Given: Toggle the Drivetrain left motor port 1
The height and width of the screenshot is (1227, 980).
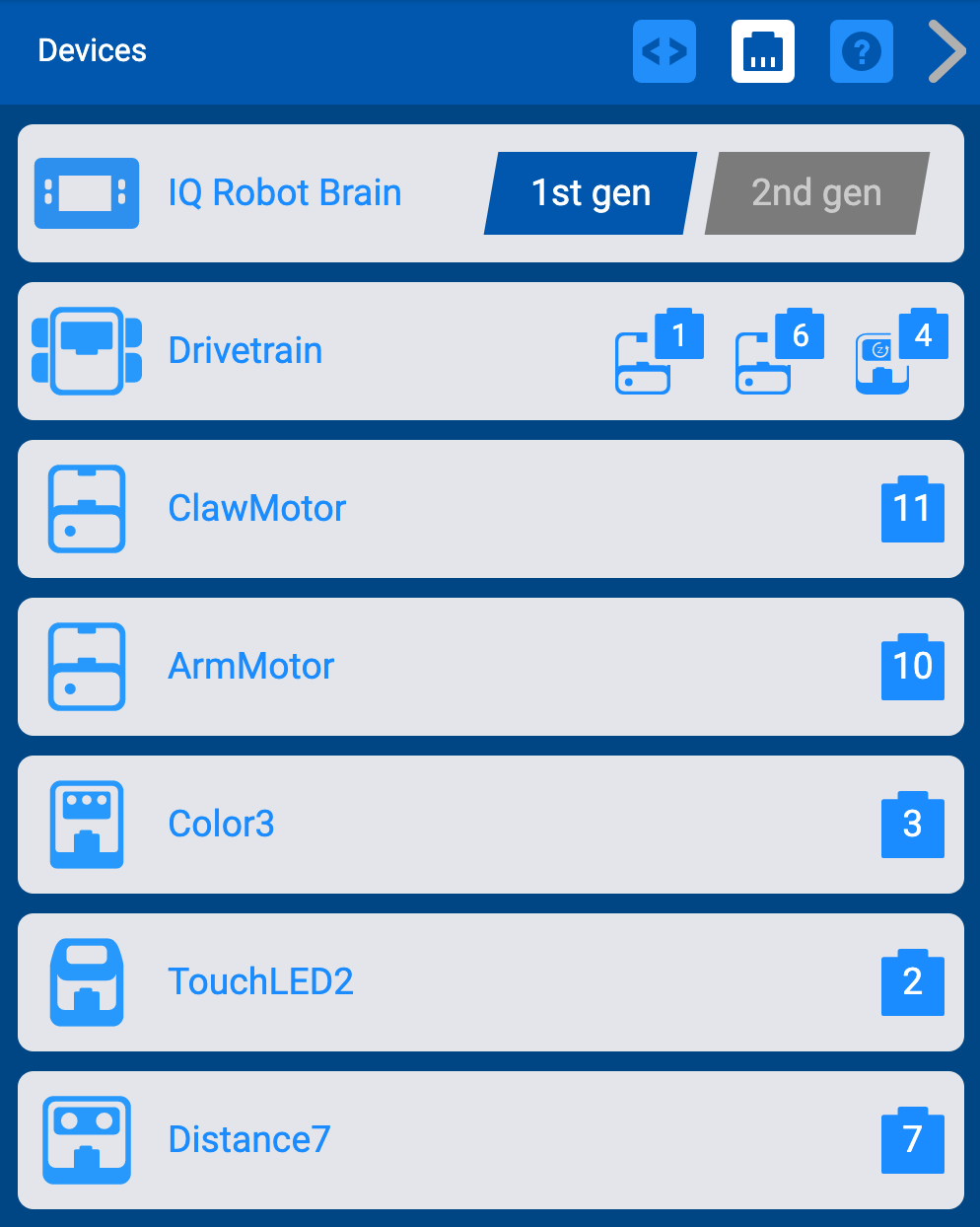Looking at the screenshot, I should [x=678, y=335].
